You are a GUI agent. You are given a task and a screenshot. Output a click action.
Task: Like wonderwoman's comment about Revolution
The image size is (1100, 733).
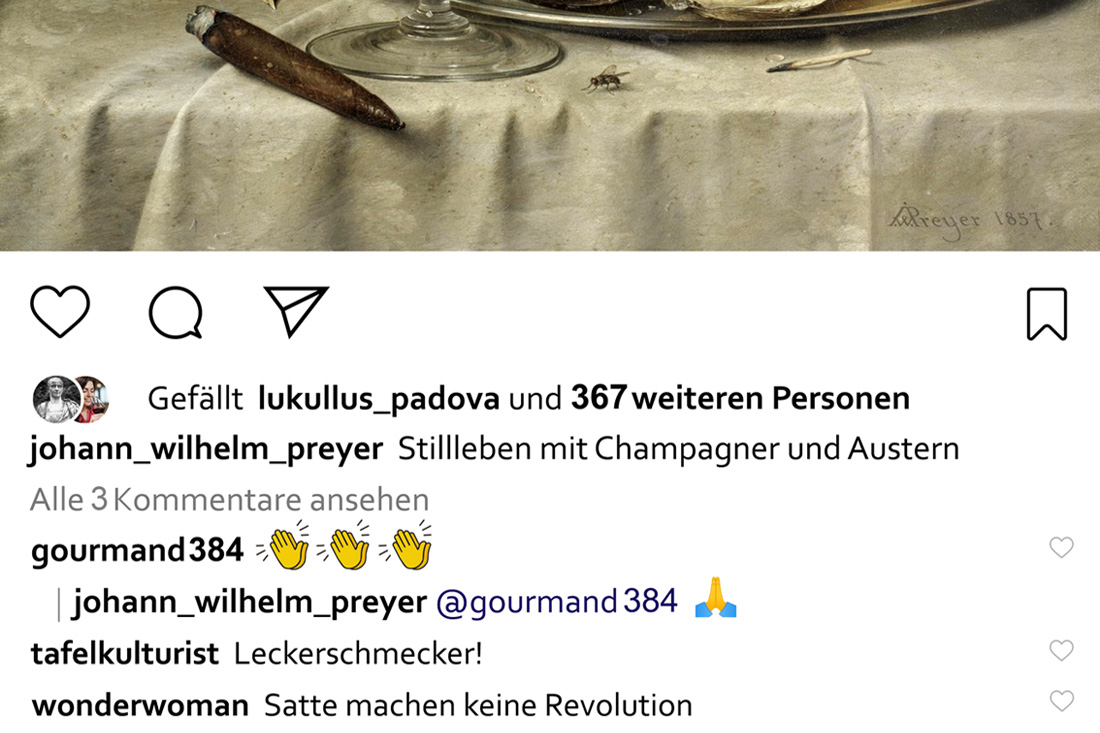(x=1060, y=701)
